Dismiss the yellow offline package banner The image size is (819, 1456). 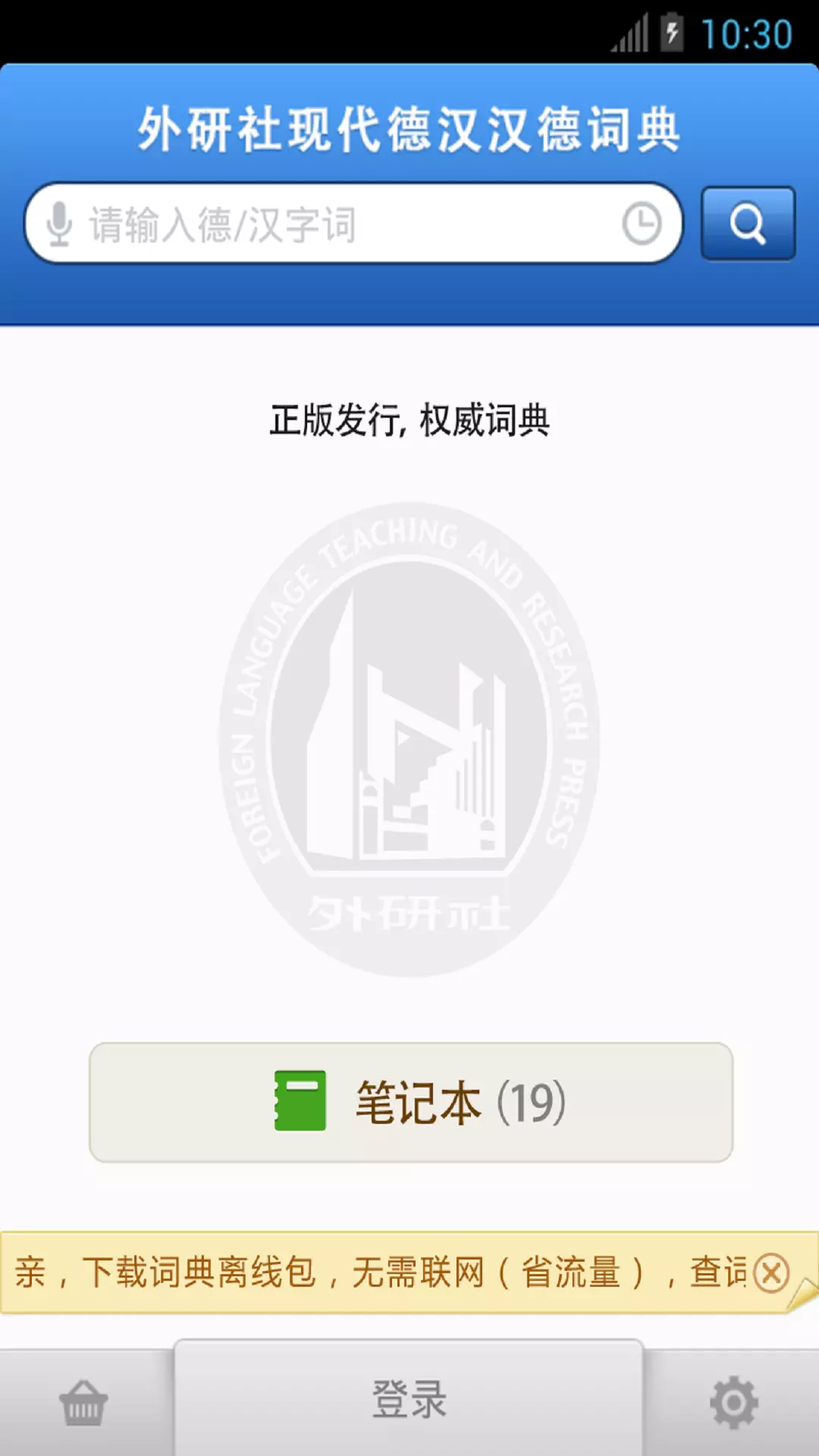tap(772, 1273)
